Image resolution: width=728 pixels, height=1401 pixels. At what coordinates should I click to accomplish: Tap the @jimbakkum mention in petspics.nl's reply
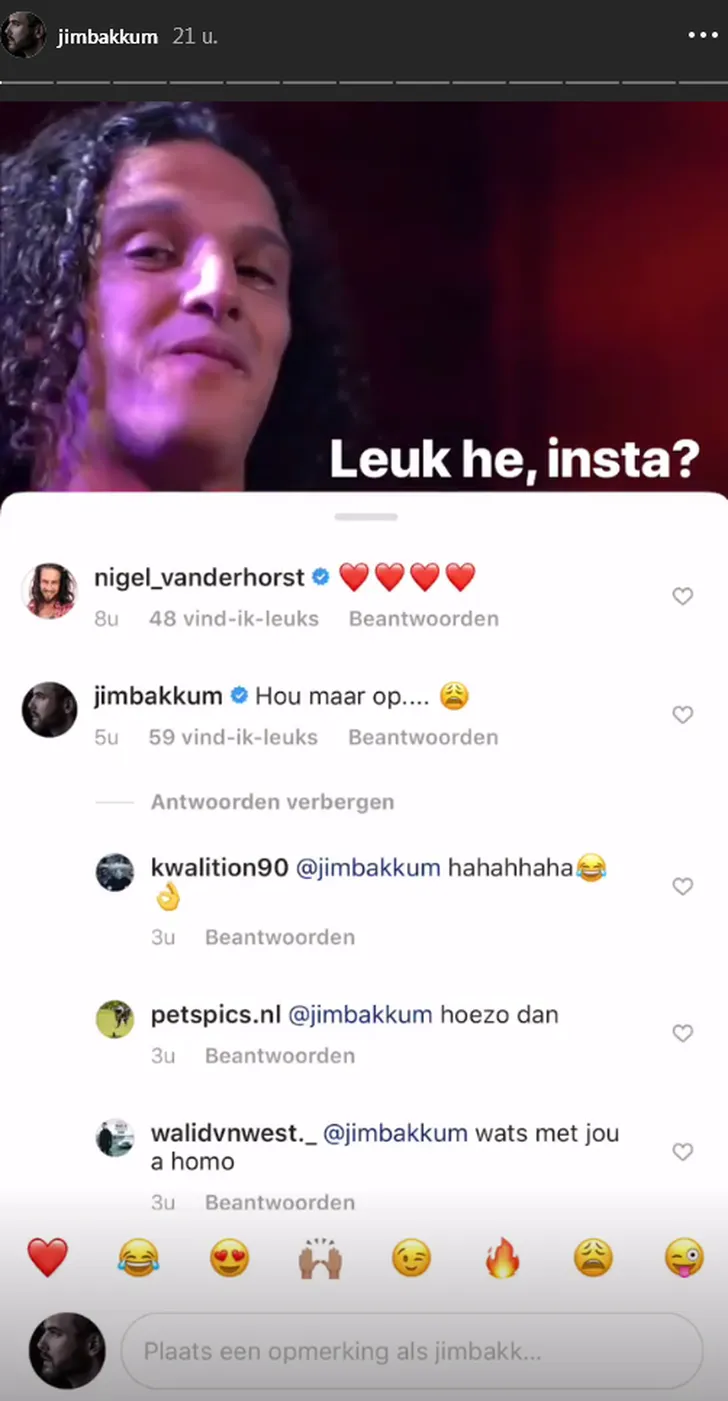tap(360, 1015)
